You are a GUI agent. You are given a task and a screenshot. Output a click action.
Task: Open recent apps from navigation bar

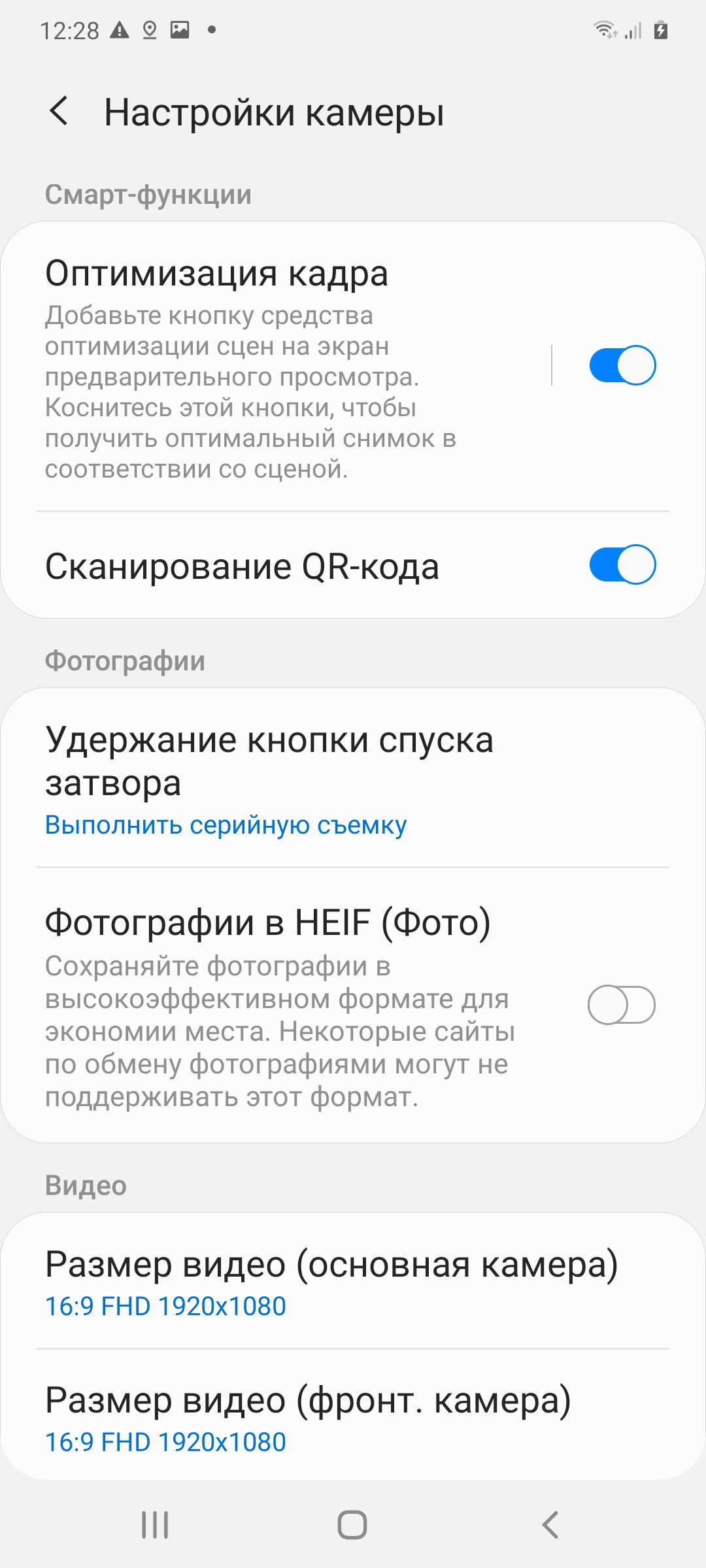155,1525
